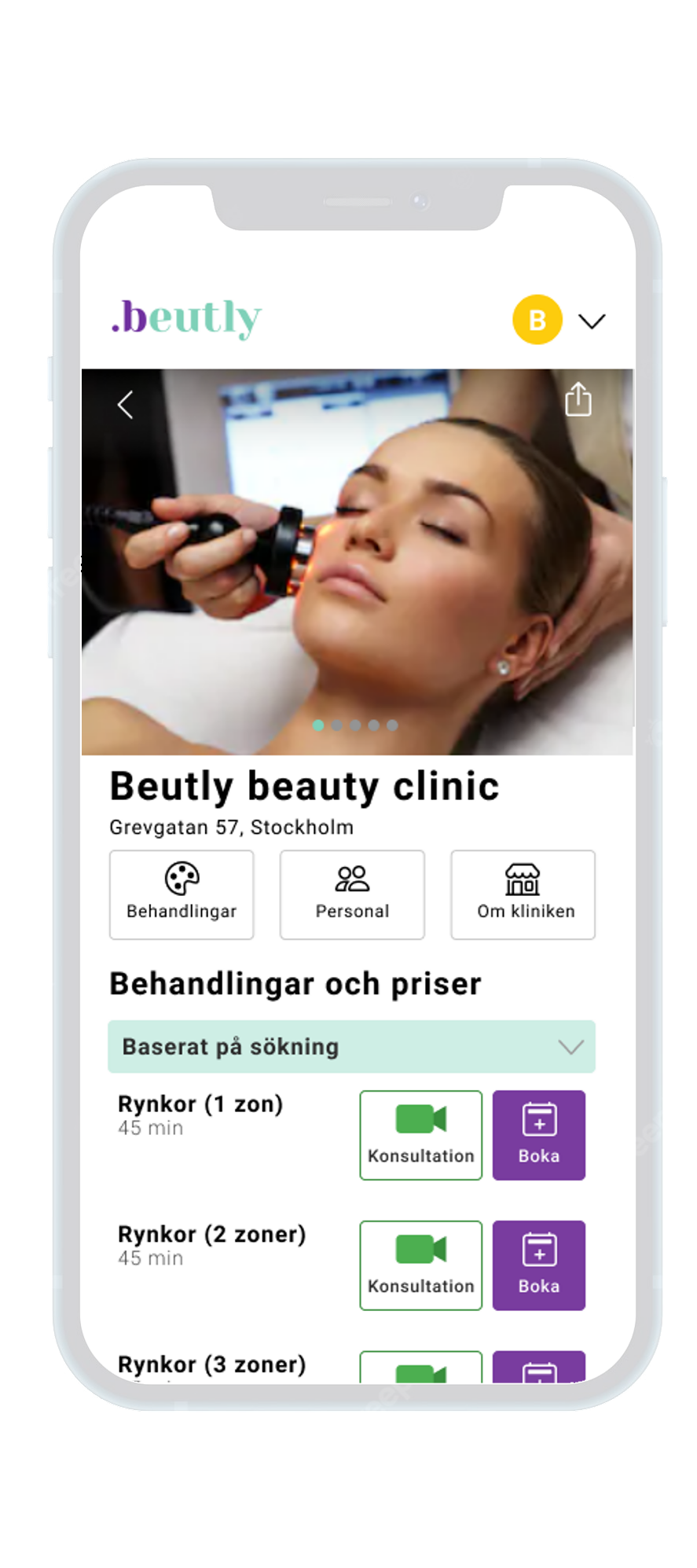
Task: Boka the Rynkor (1 zon) treatment
Action: [x=538, y=1135]
